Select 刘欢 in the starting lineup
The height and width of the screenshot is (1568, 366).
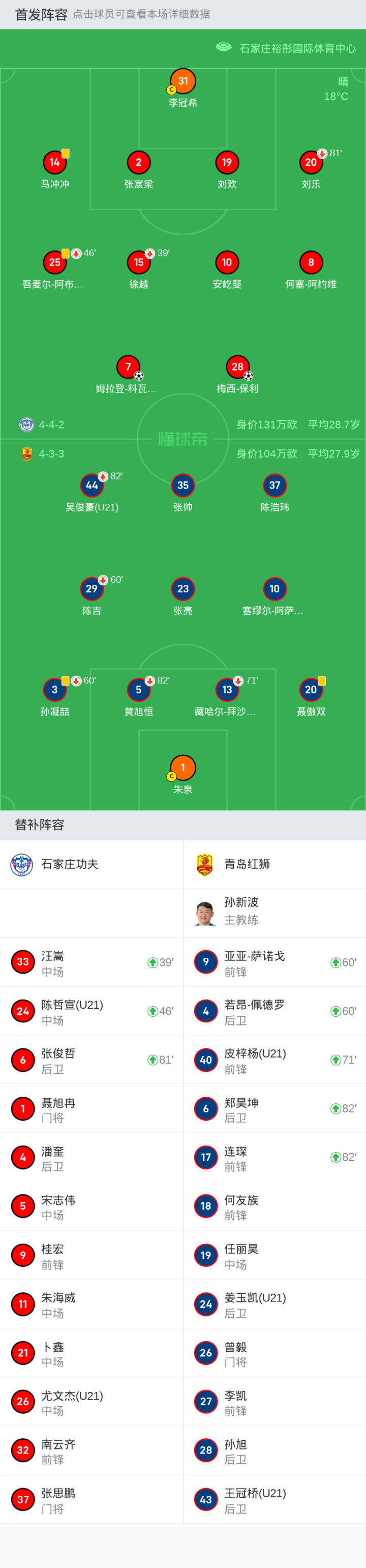click(x=227, y=163)
